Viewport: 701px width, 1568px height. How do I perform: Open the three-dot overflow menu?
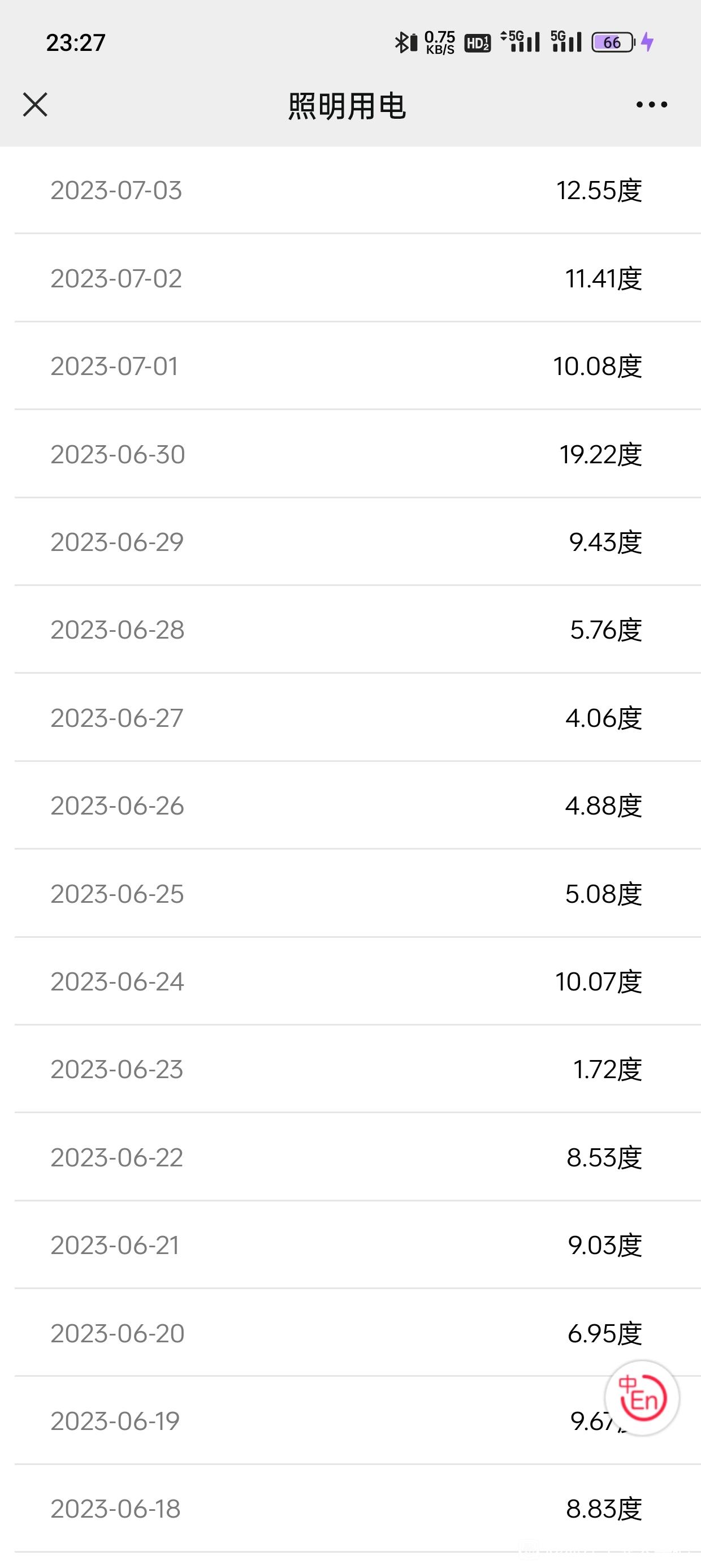pos(651,105)
